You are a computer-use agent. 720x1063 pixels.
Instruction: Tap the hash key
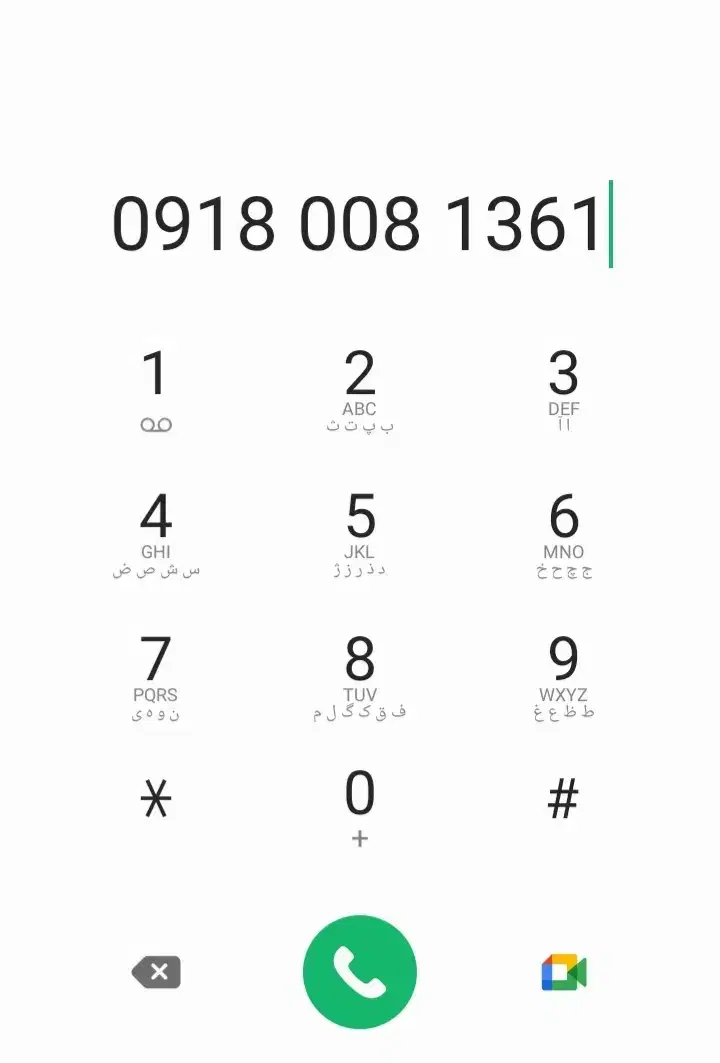563,798
